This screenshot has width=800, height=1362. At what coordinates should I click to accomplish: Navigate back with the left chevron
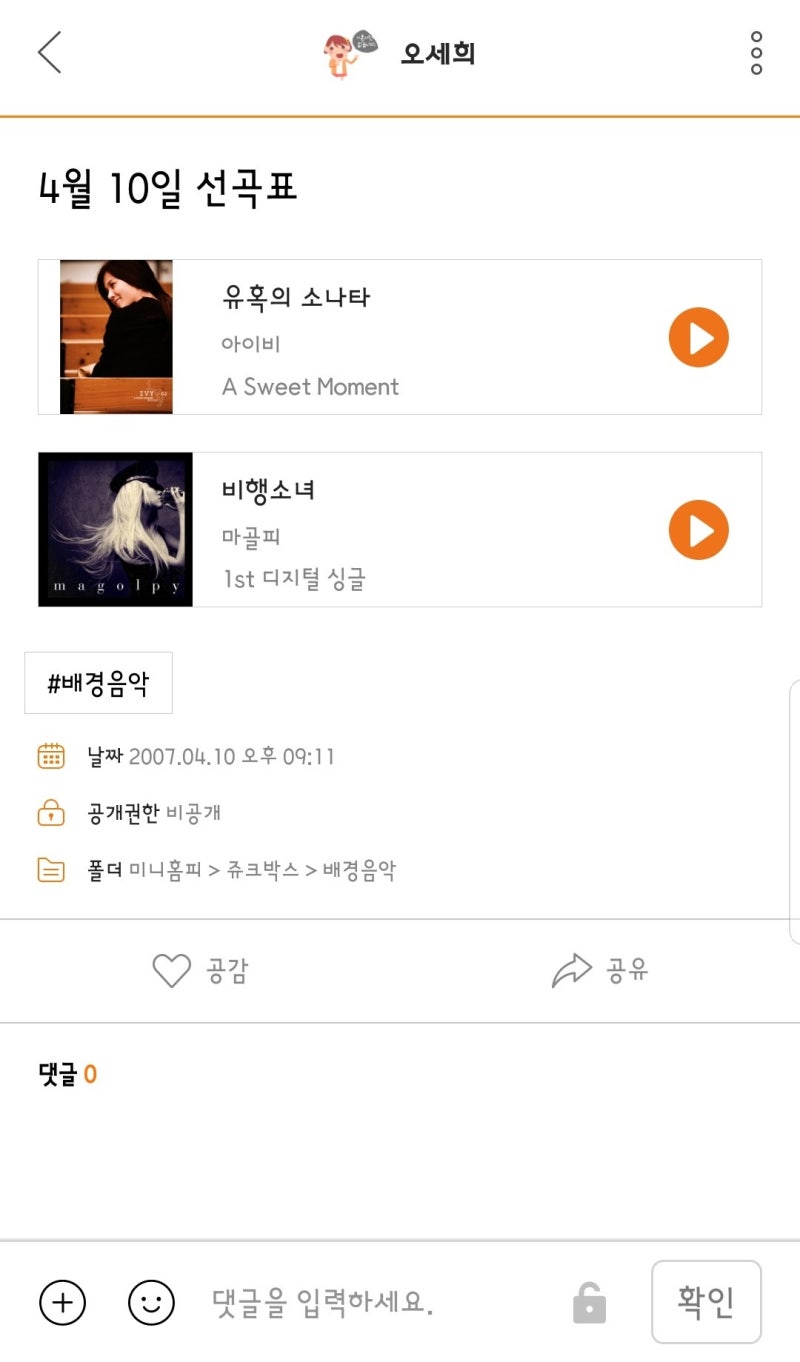click(48, 55)
